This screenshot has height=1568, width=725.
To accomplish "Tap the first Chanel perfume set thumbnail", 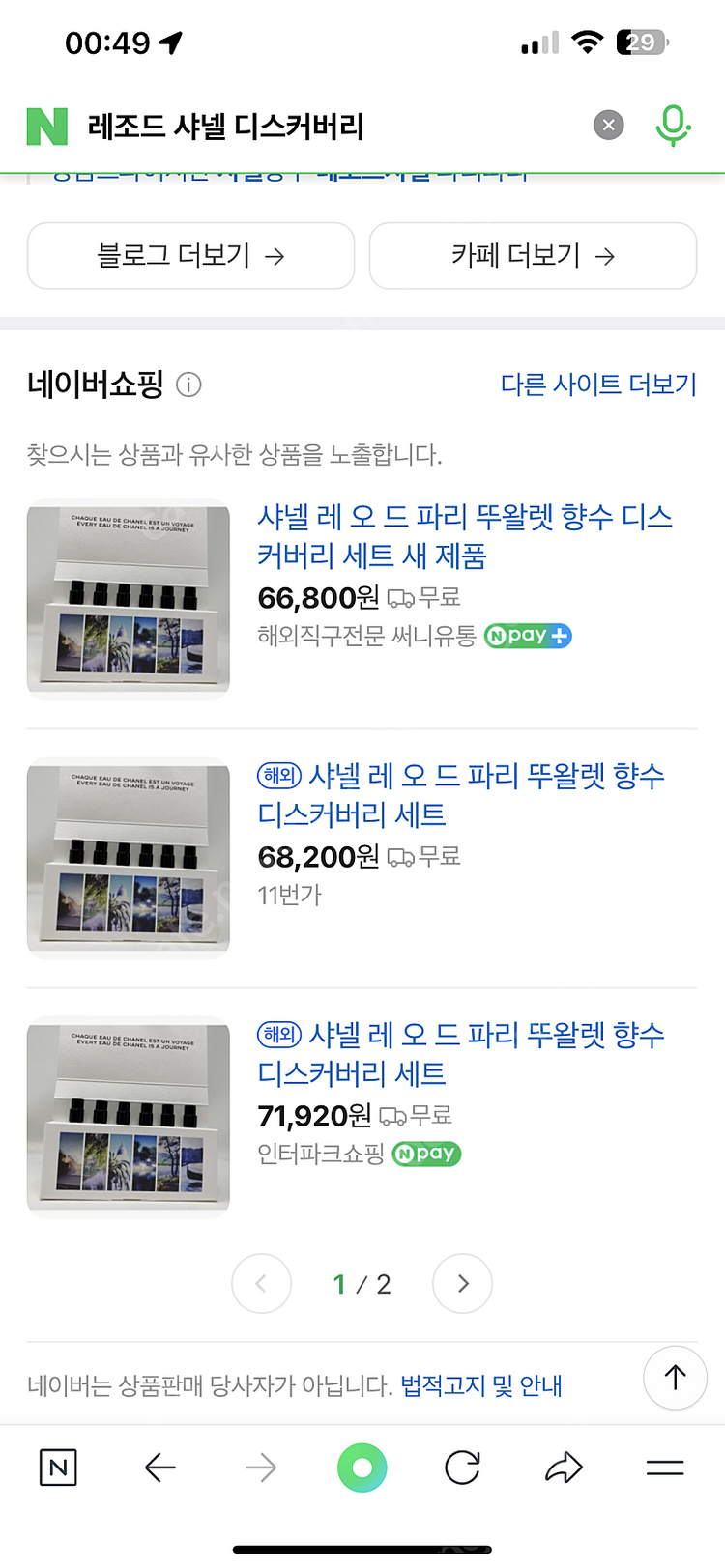I will (x=128, y=598).
